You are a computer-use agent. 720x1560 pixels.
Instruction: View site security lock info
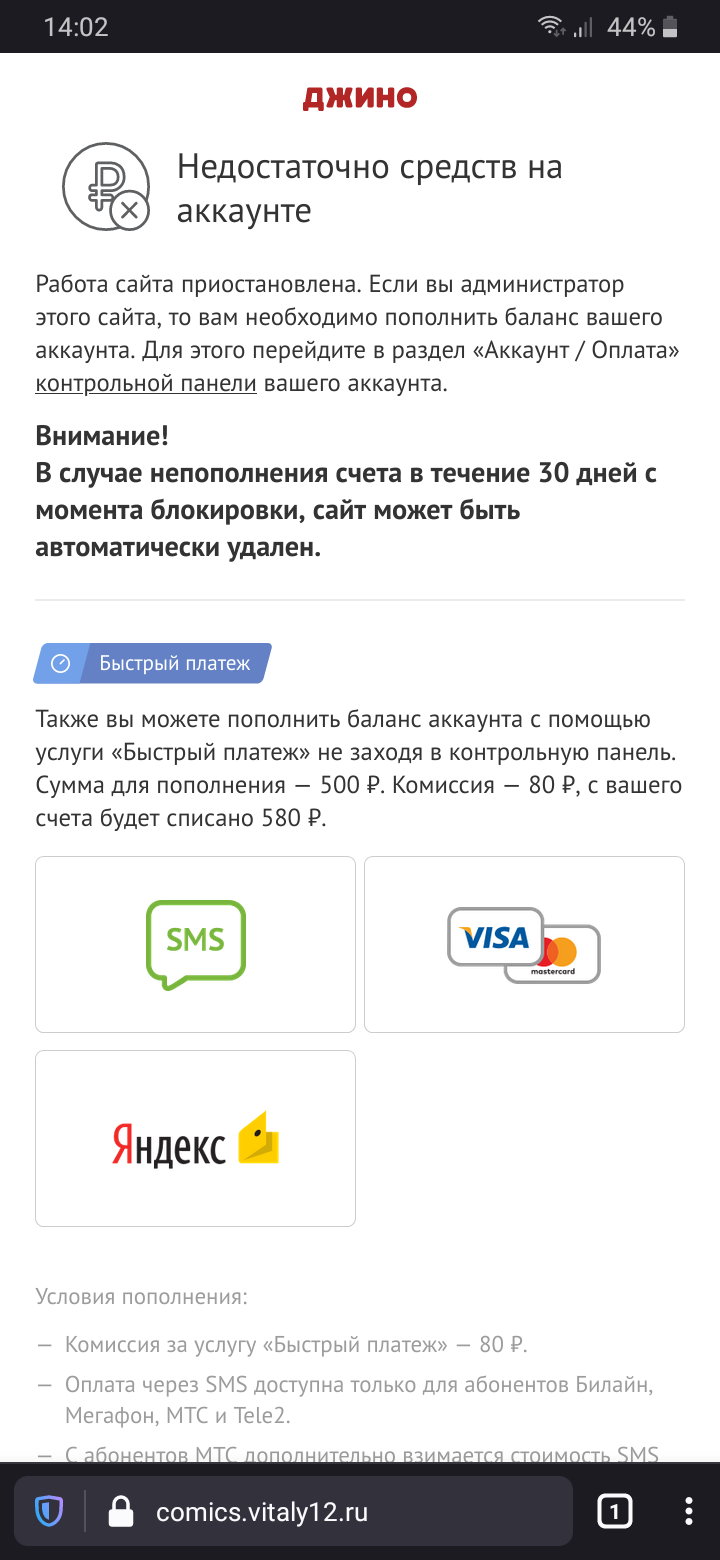[x=120, y=1512]
